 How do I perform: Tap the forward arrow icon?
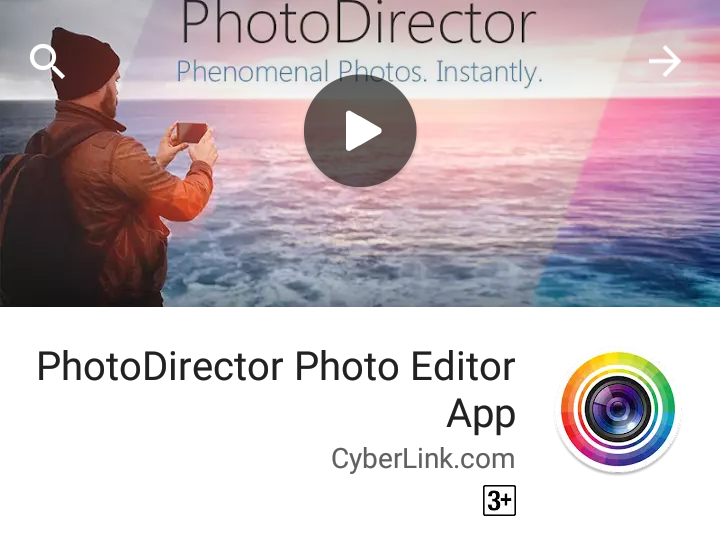tap(665, 61)
